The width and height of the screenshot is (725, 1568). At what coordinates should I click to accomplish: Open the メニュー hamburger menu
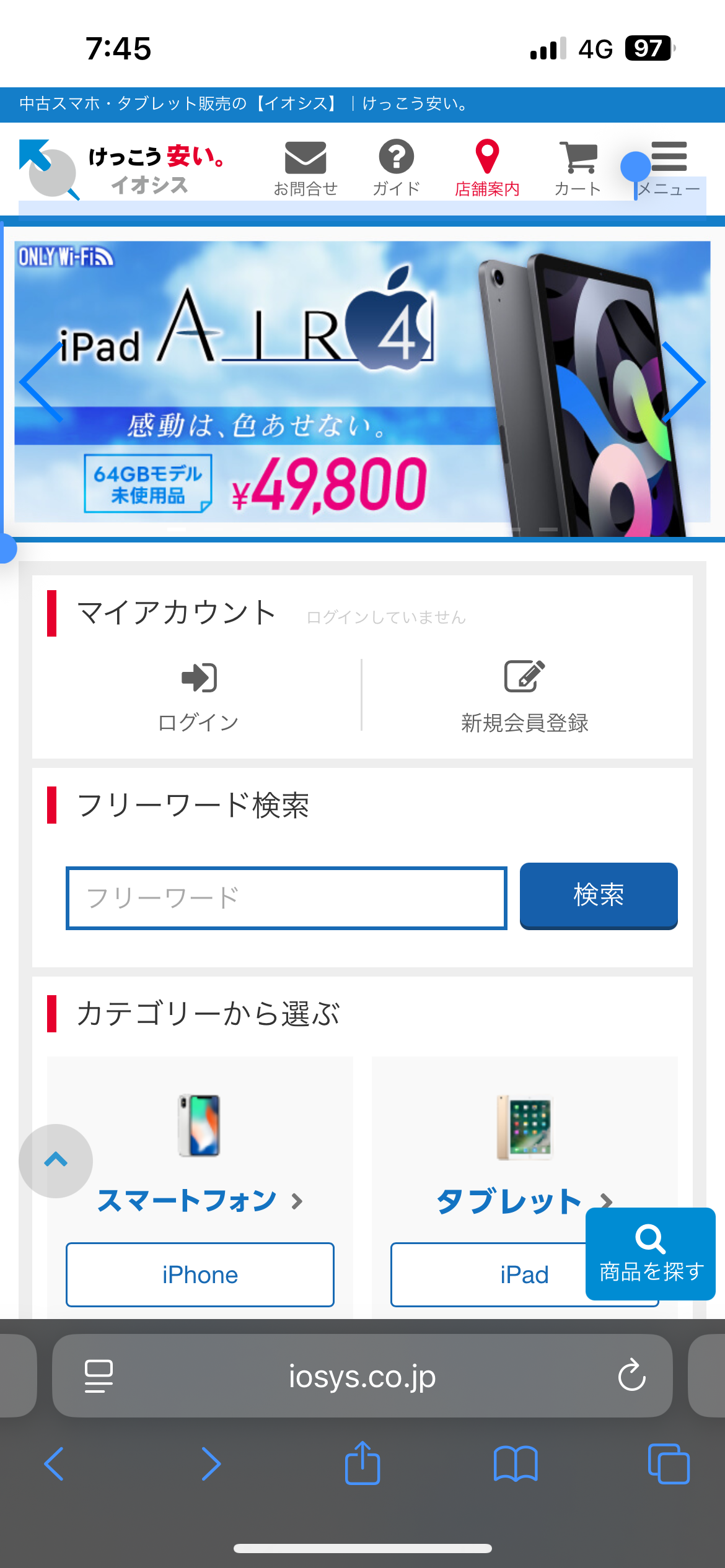pos(669,168)
